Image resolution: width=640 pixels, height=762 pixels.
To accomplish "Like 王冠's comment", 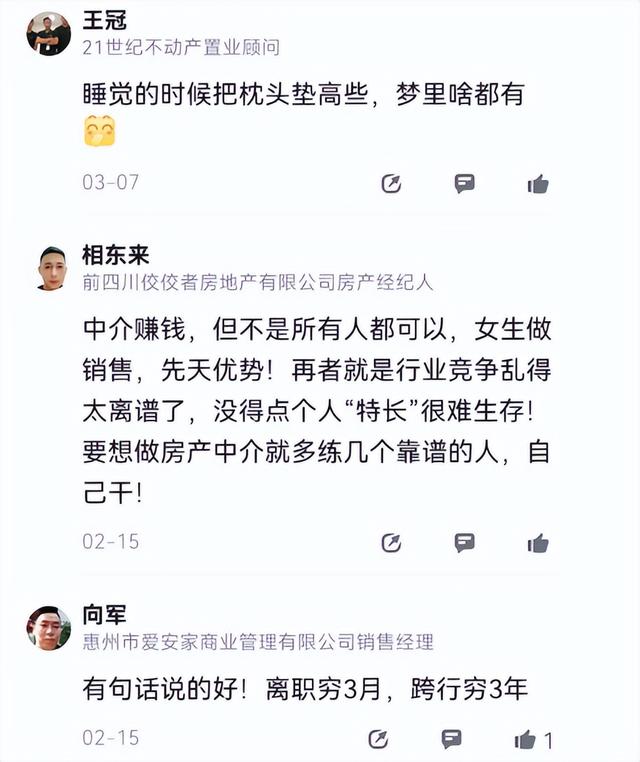I will (538, 183).
